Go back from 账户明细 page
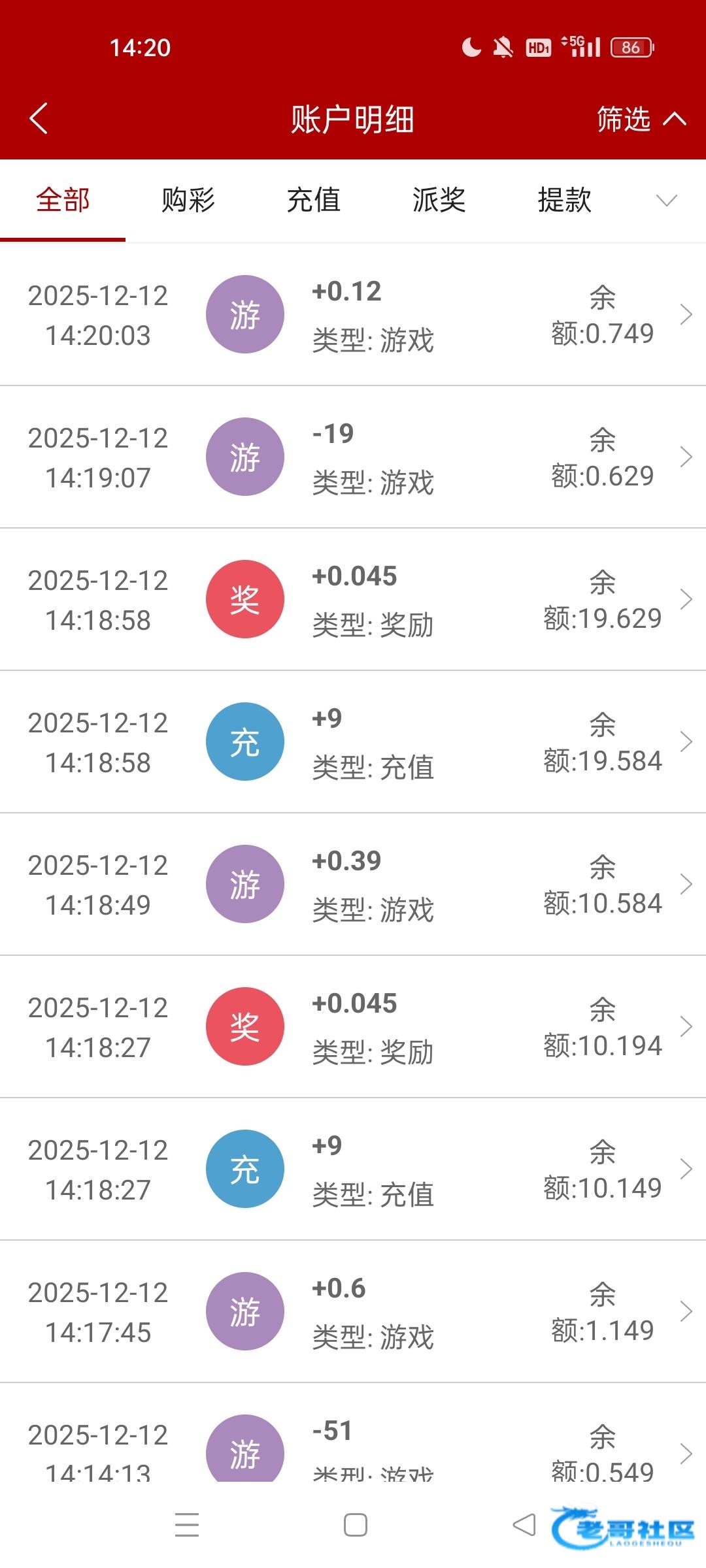 pos(39,119)
